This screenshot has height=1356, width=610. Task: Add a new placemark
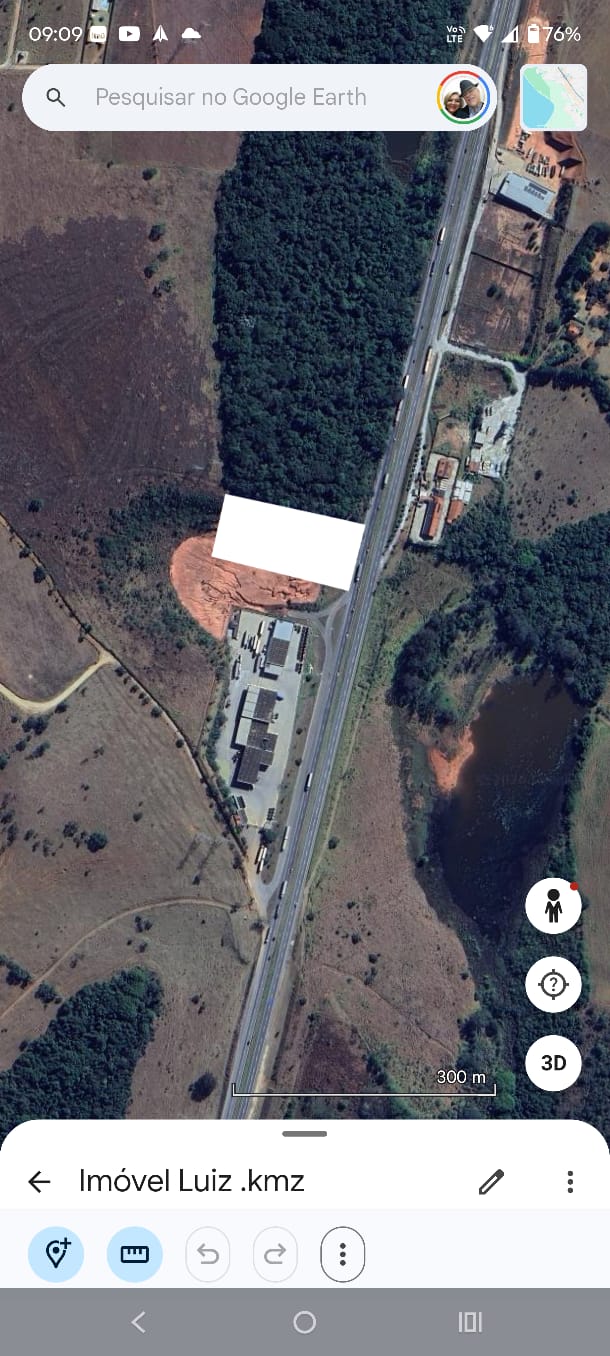pyautogui.click(x=56, y=1254)
